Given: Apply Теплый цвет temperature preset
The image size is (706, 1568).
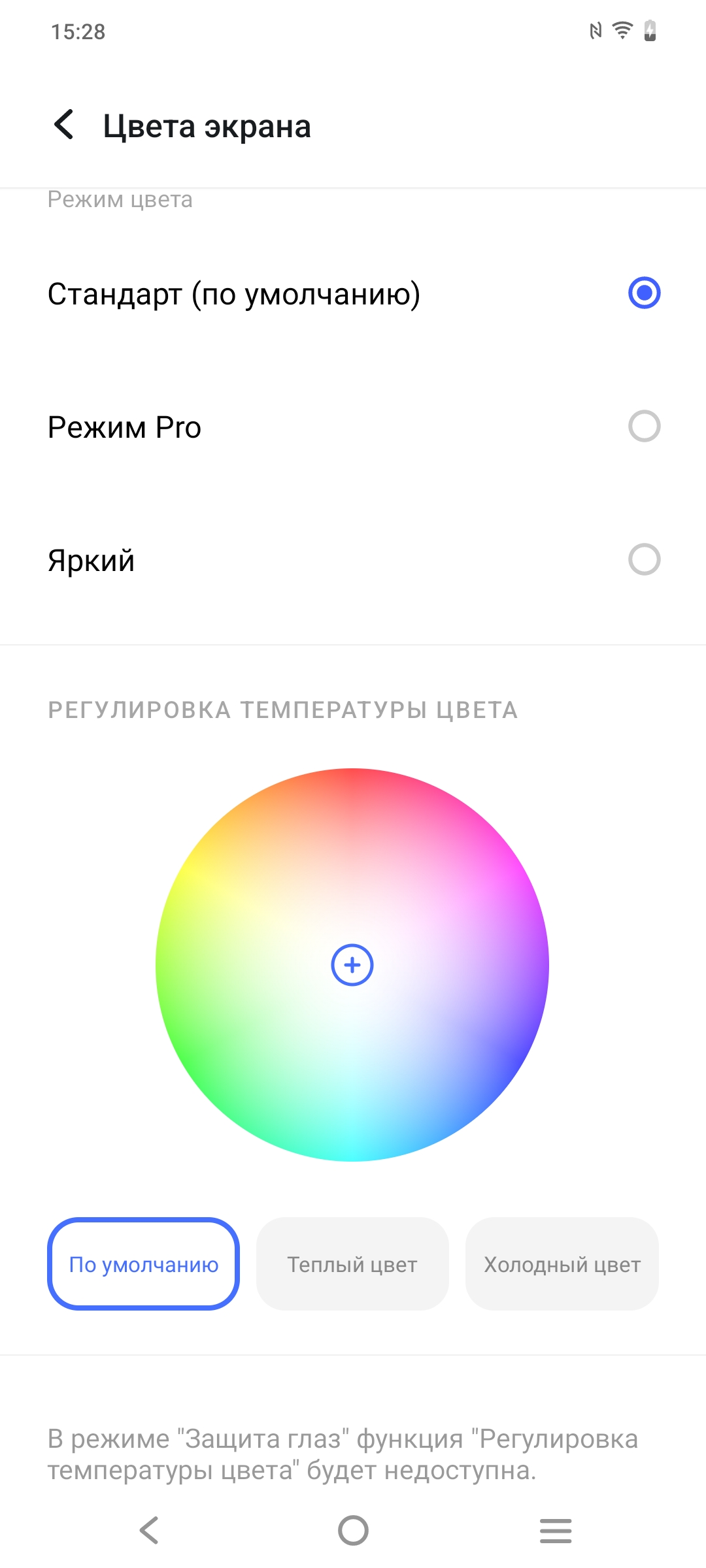Looking at the screenshot, I should tap(352, 1264).
